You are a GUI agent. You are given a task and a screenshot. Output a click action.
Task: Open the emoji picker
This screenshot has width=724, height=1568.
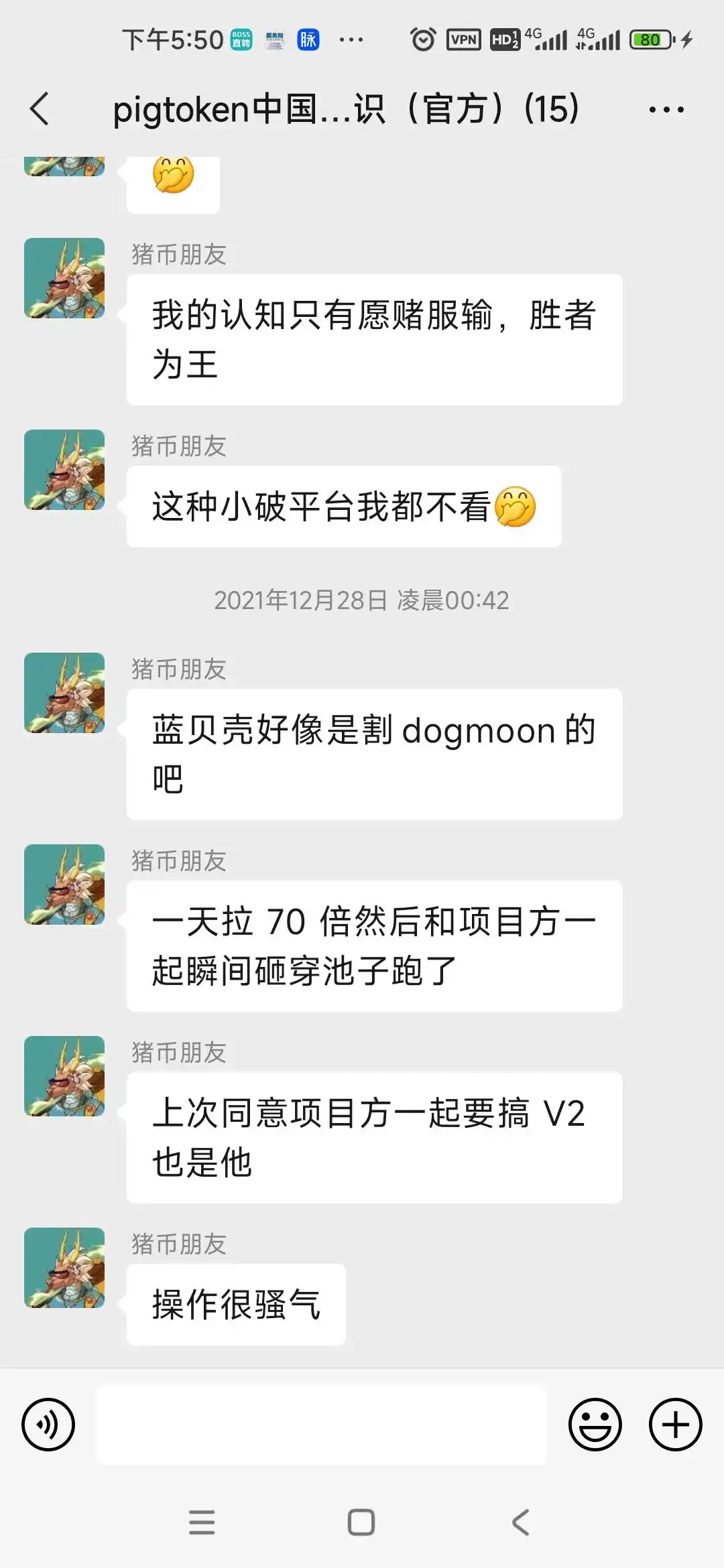pos(595,1424)
